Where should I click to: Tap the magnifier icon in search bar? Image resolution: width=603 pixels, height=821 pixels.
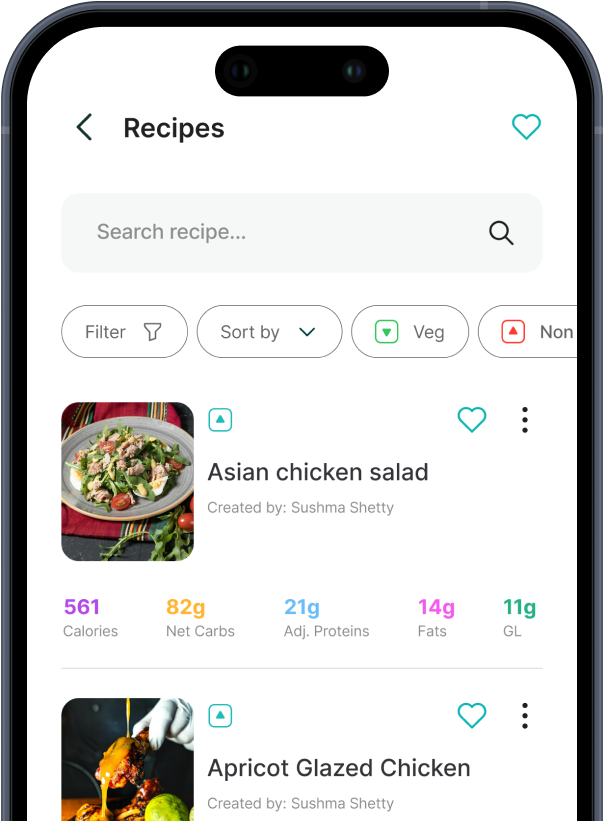[501, 233]
